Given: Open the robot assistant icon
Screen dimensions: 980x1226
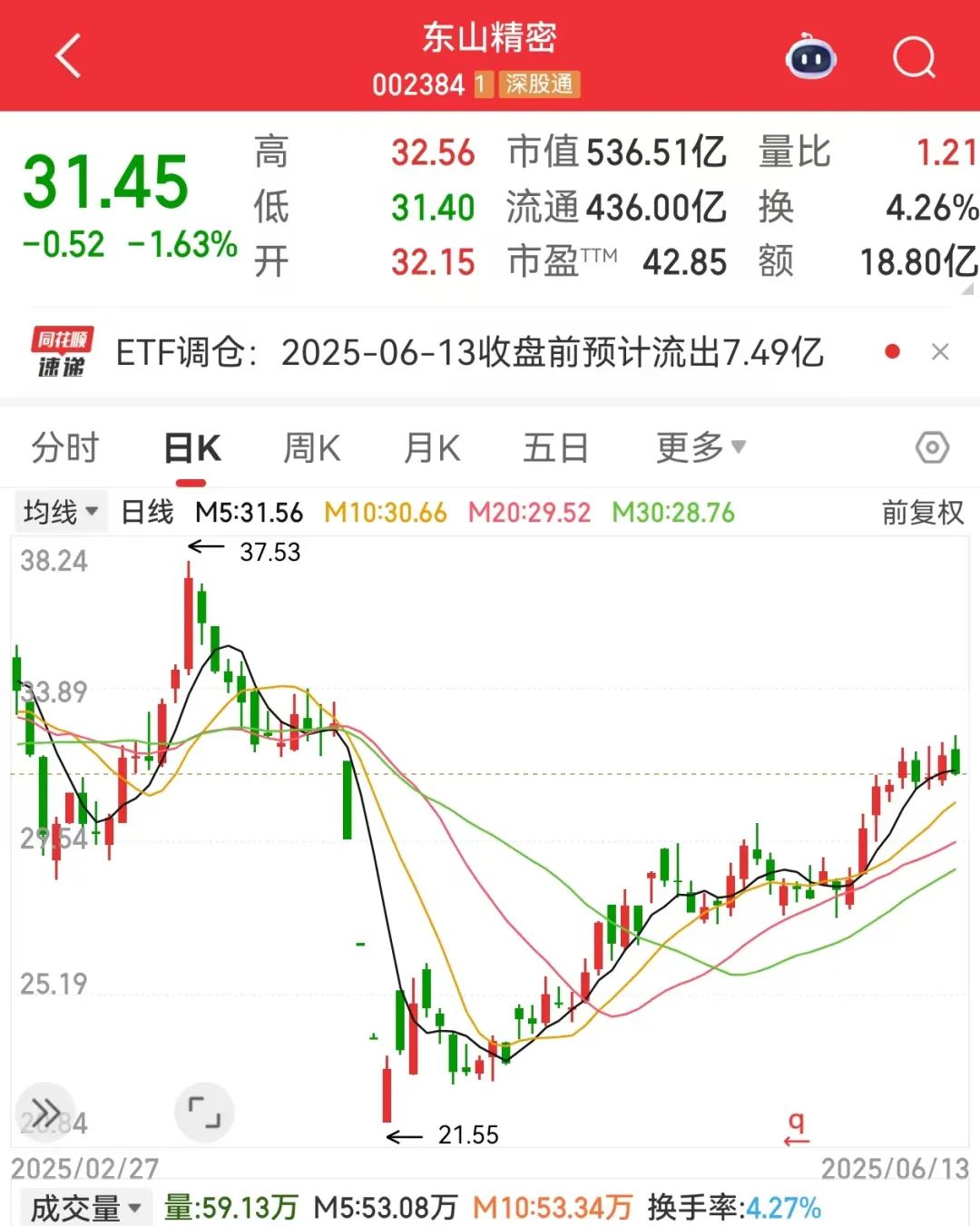Looking at the screenshot, I should coord(810,57).
